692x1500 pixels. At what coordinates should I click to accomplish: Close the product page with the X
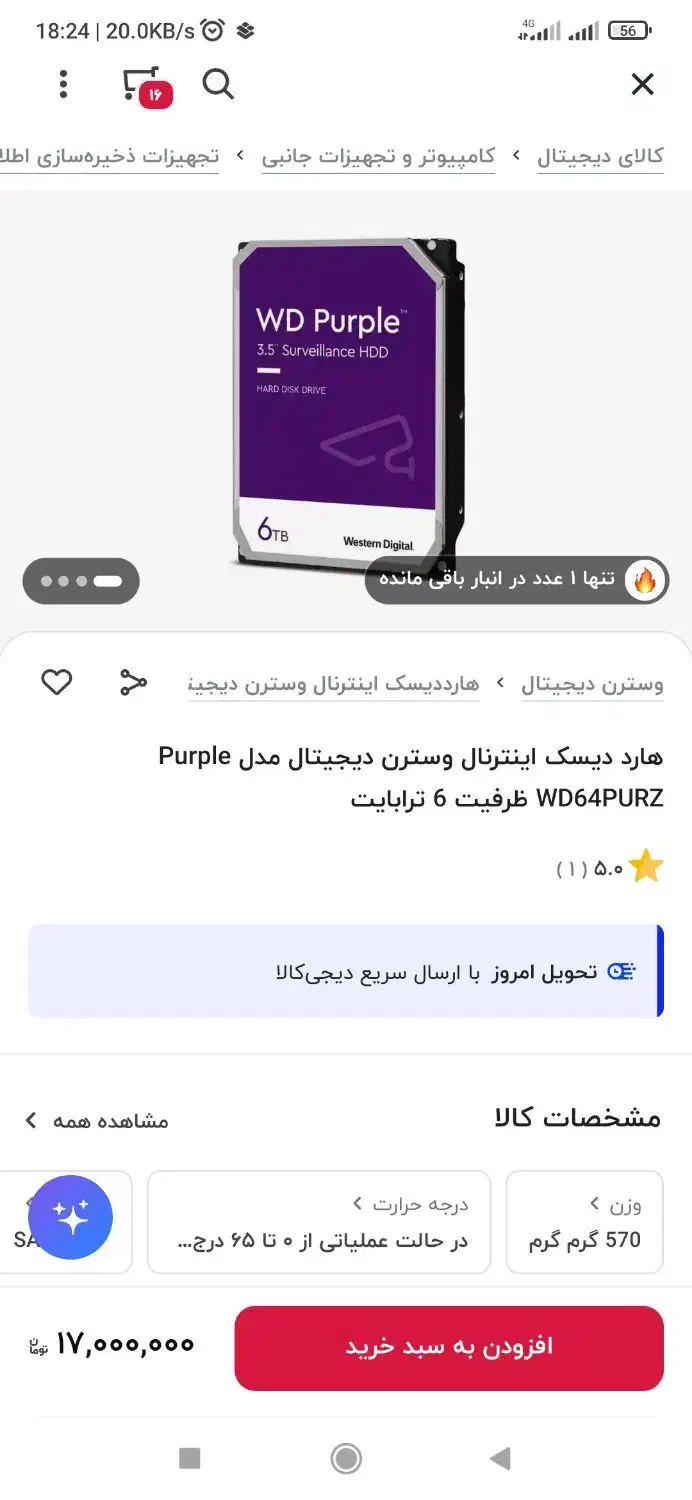point(642,85)
